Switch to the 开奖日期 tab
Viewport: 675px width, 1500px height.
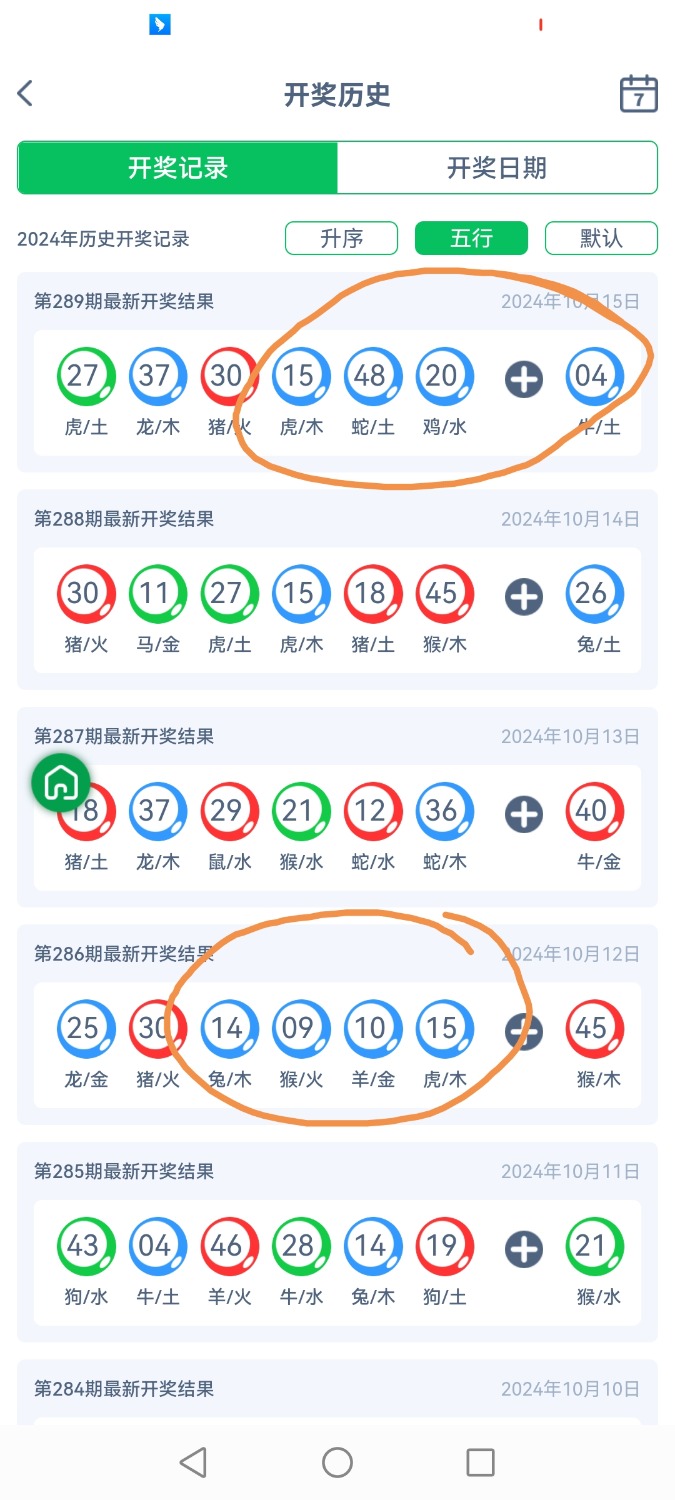(497, 167)
